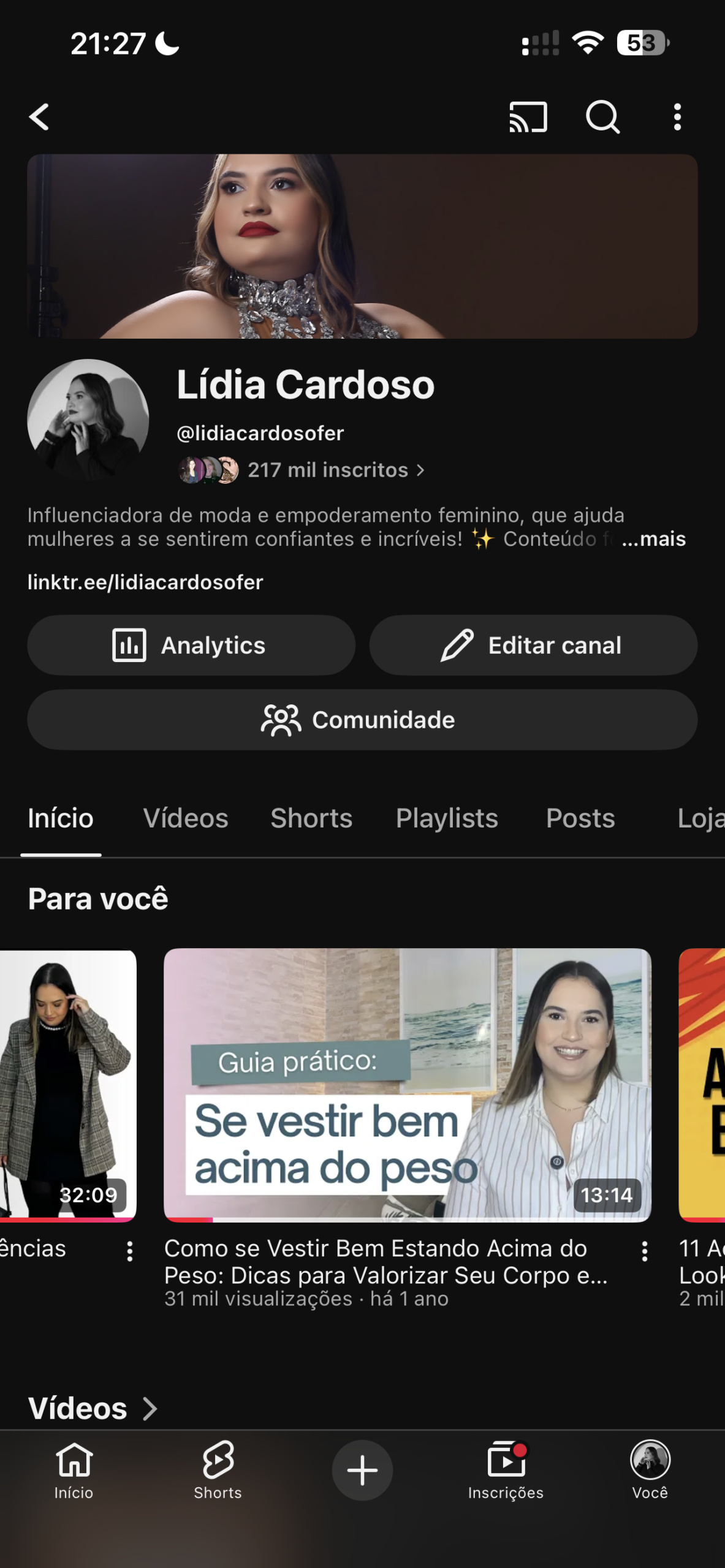Open the cast to device icon

528,117
